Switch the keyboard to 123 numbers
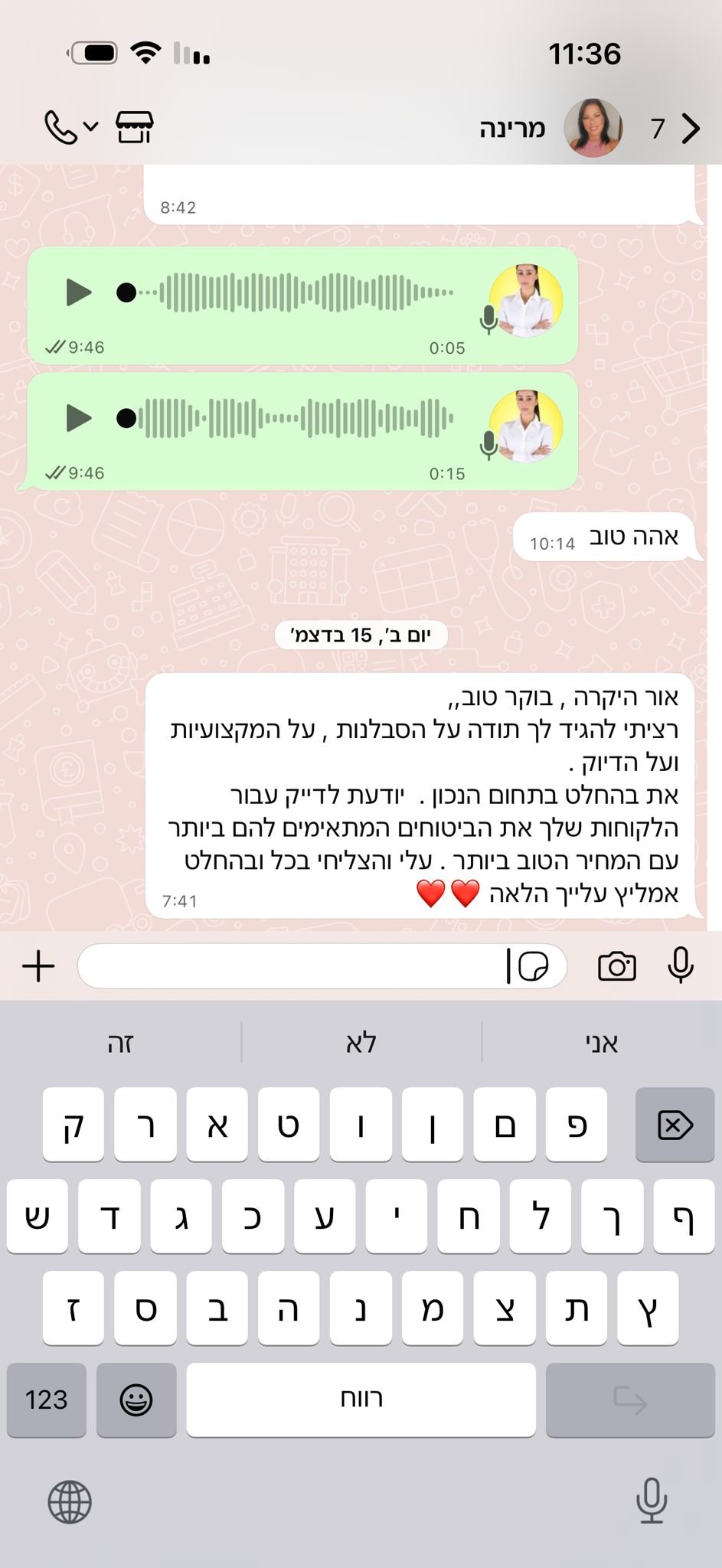The width and height of the screenshot is (722, 1568). click(47, 1400)
